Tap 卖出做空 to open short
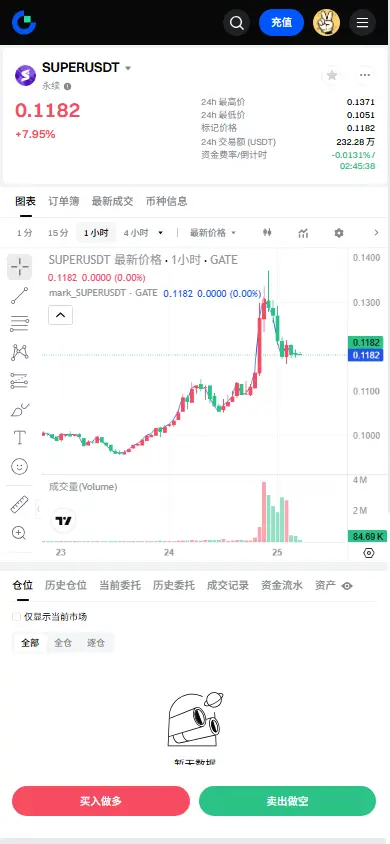The width and height of the screenshot is (390, 844). pyautogui.click(x=287, y=801)
